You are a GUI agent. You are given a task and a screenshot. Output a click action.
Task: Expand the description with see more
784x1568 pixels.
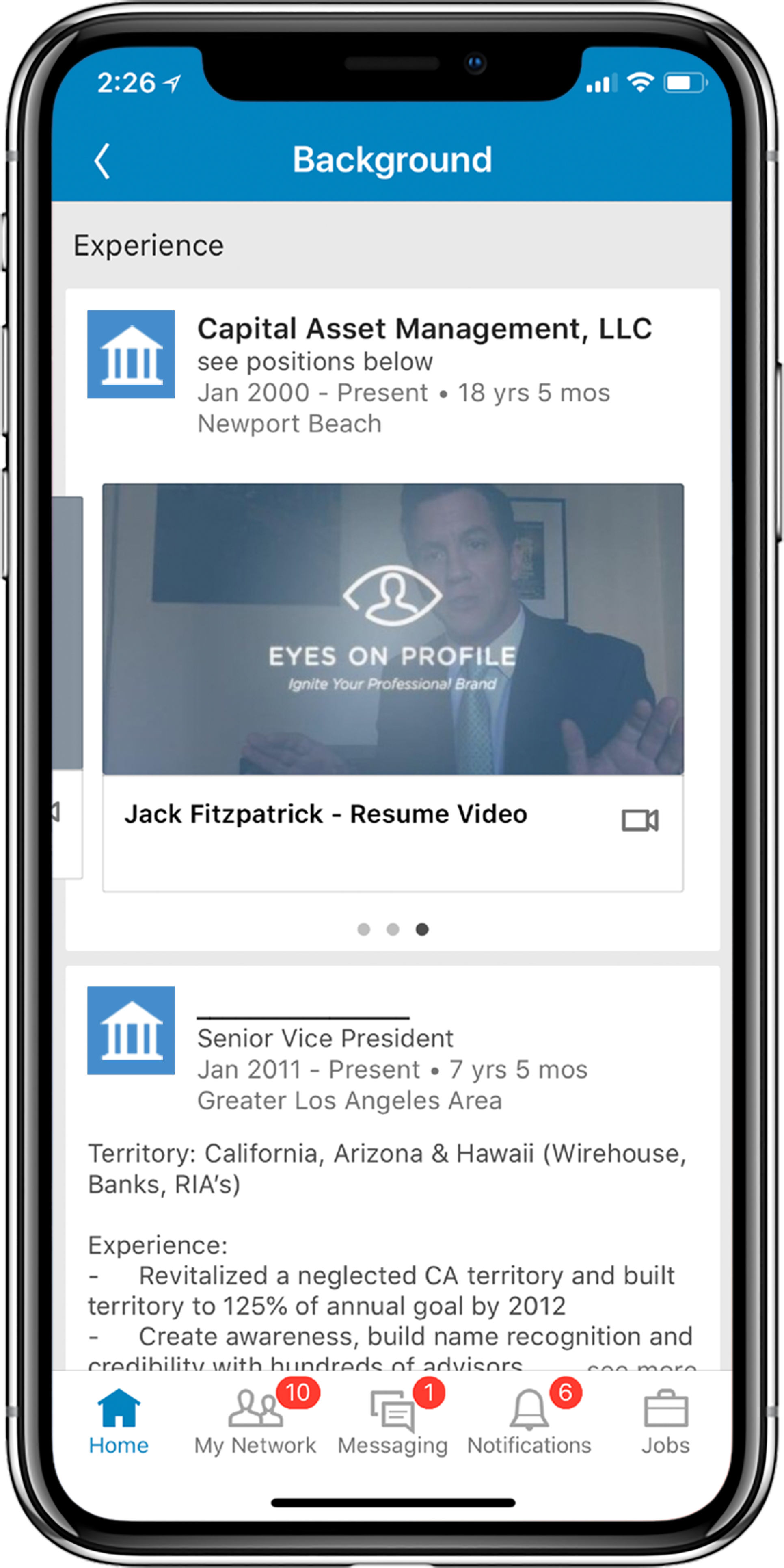(x=641, y=1366)
